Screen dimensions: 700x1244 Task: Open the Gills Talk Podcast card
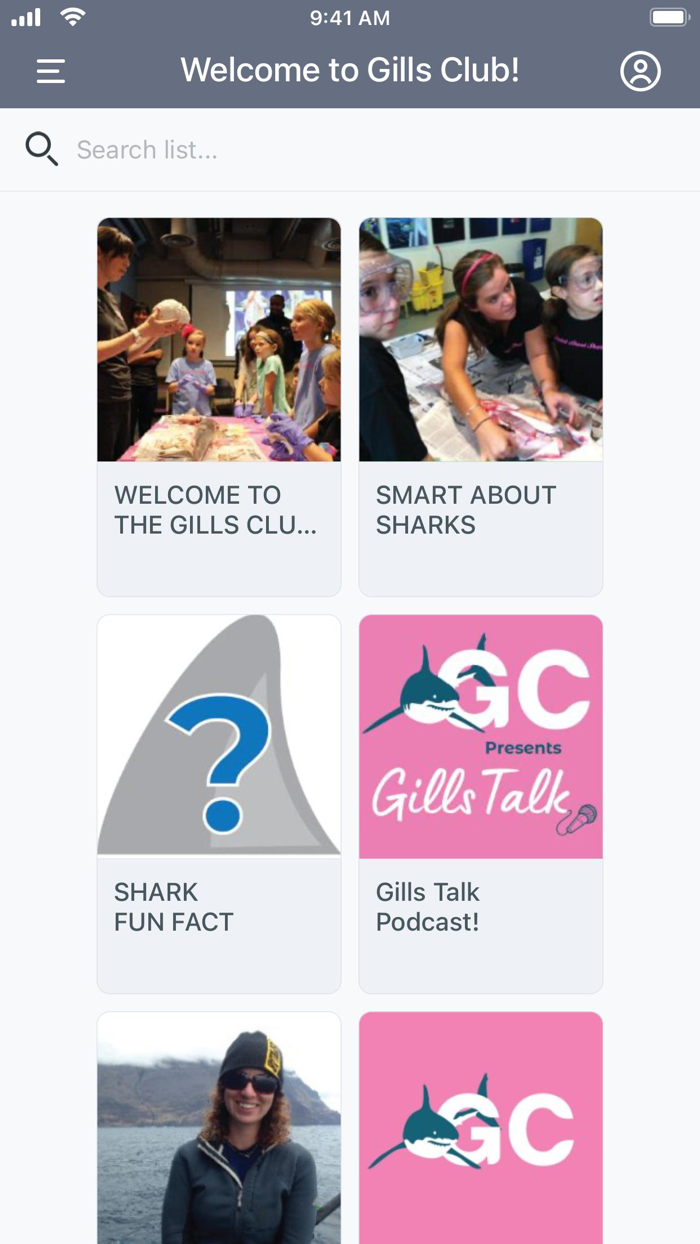[x=481, y=803]
